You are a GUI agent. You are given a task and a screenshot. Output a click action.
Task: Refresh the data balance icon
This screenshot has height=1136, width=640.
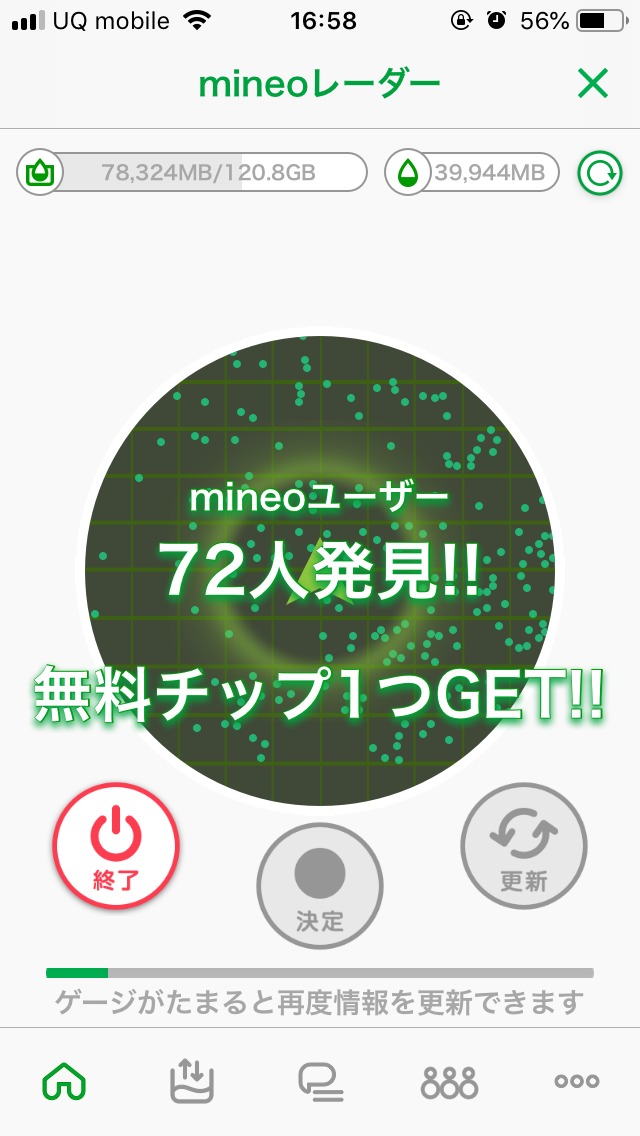pos(600,174)
